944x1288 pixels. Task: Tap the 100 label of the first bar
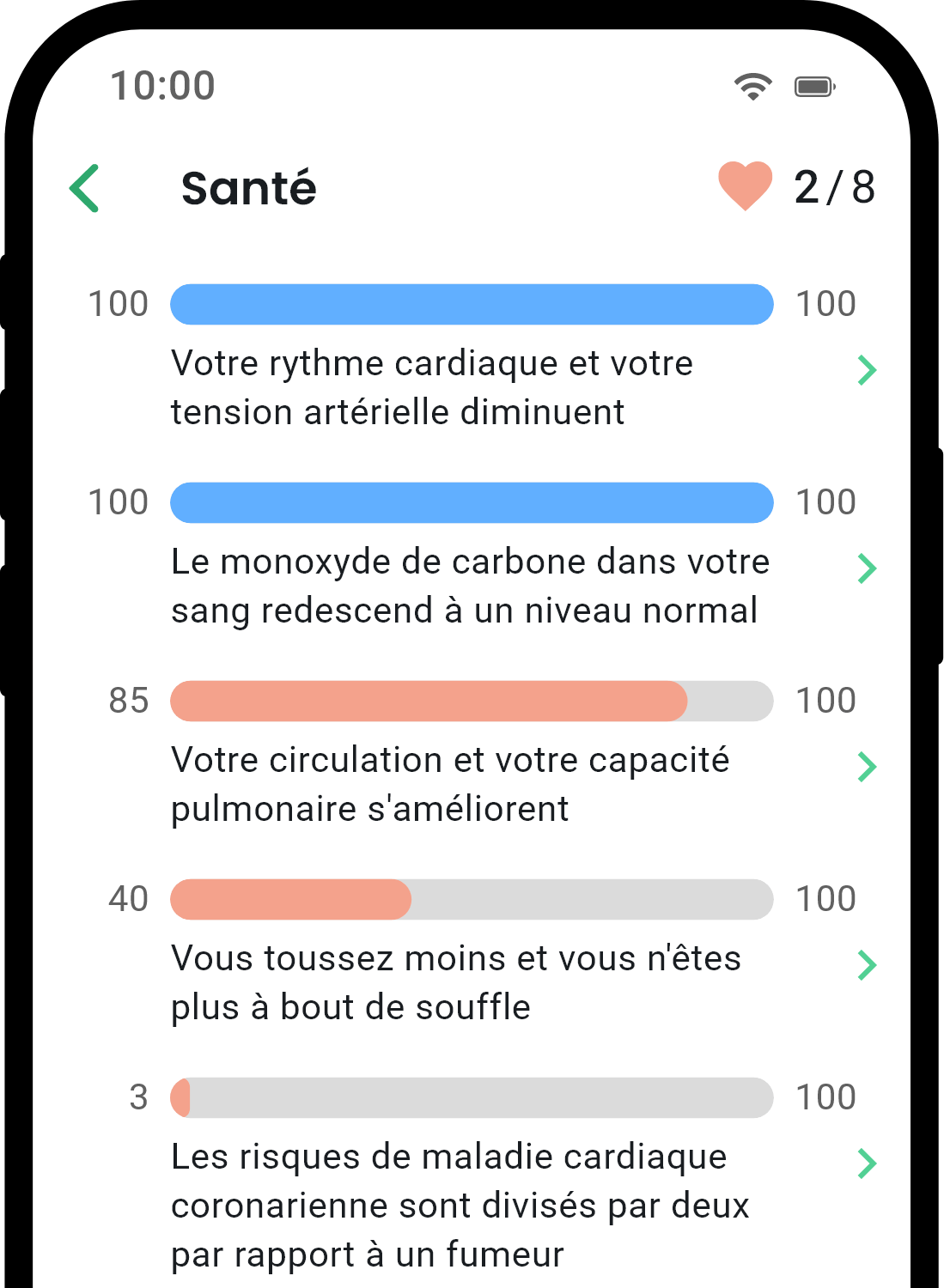click(119, 304)
